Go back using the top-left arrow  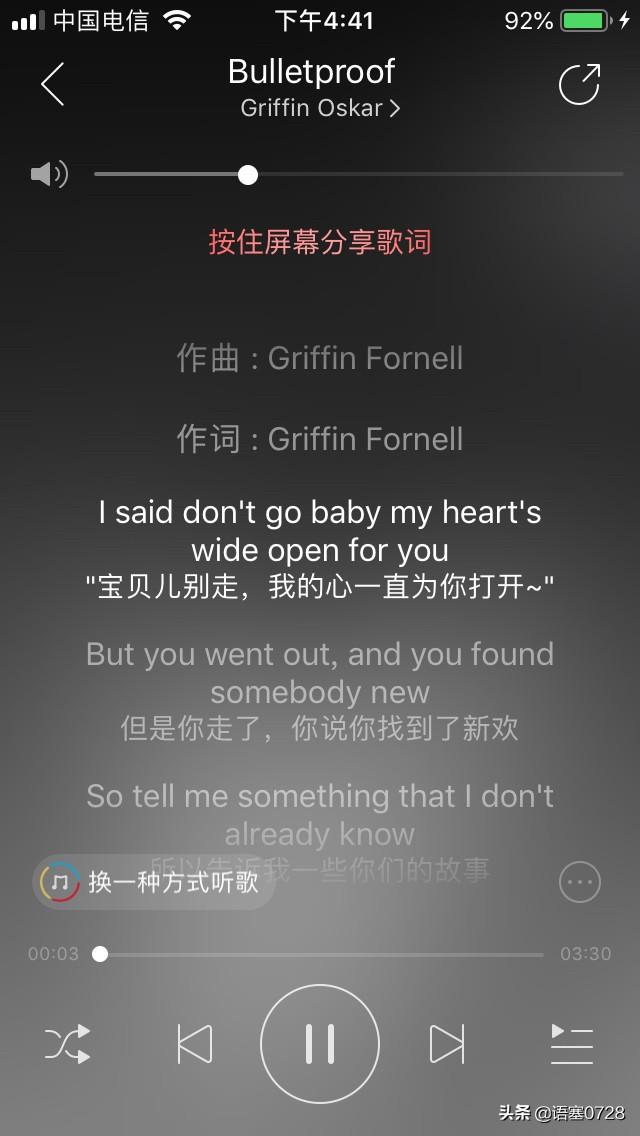[x=52, y=84]
